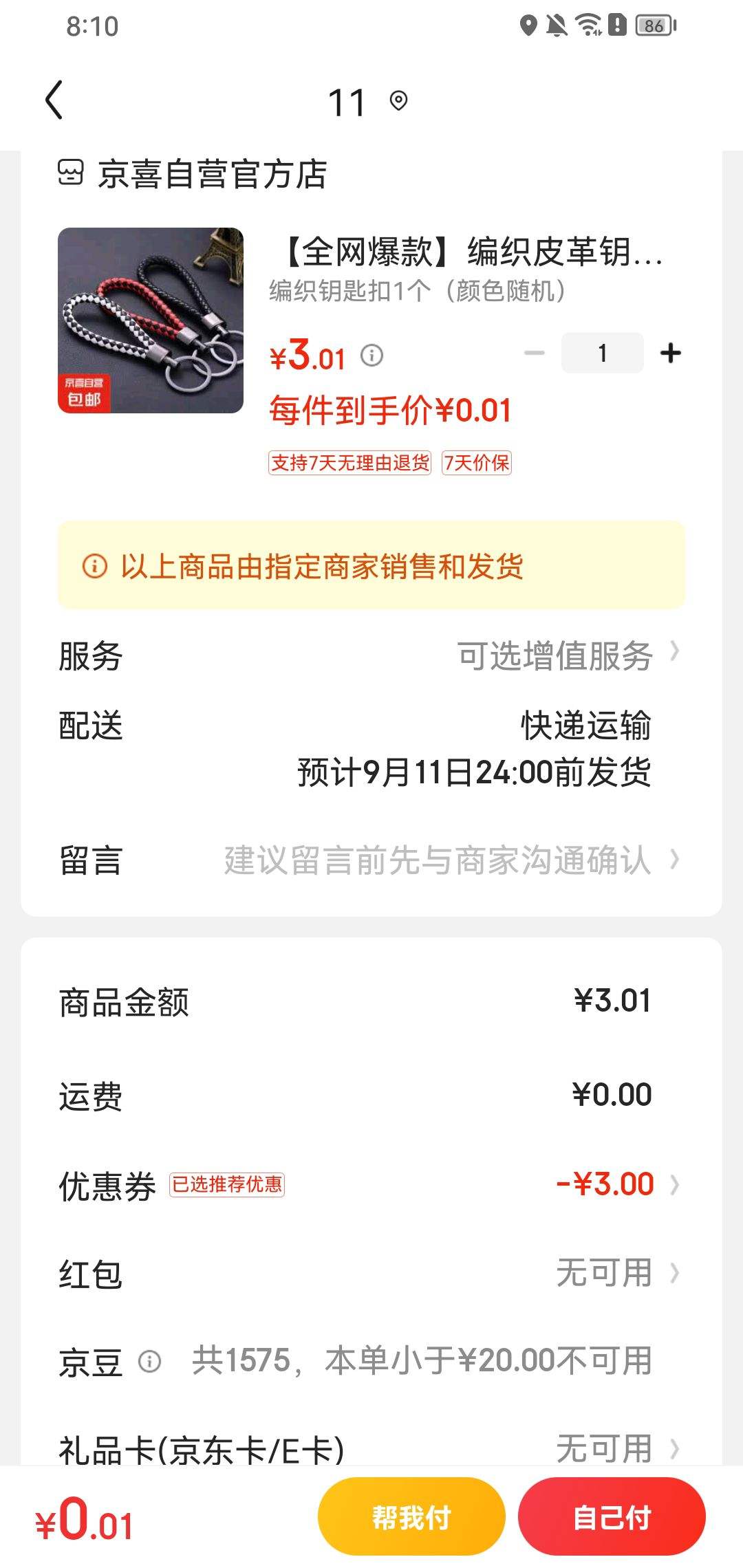Increase the item quantity by one
Viewport: 743px width, 1568px height.
coord(670,353)
